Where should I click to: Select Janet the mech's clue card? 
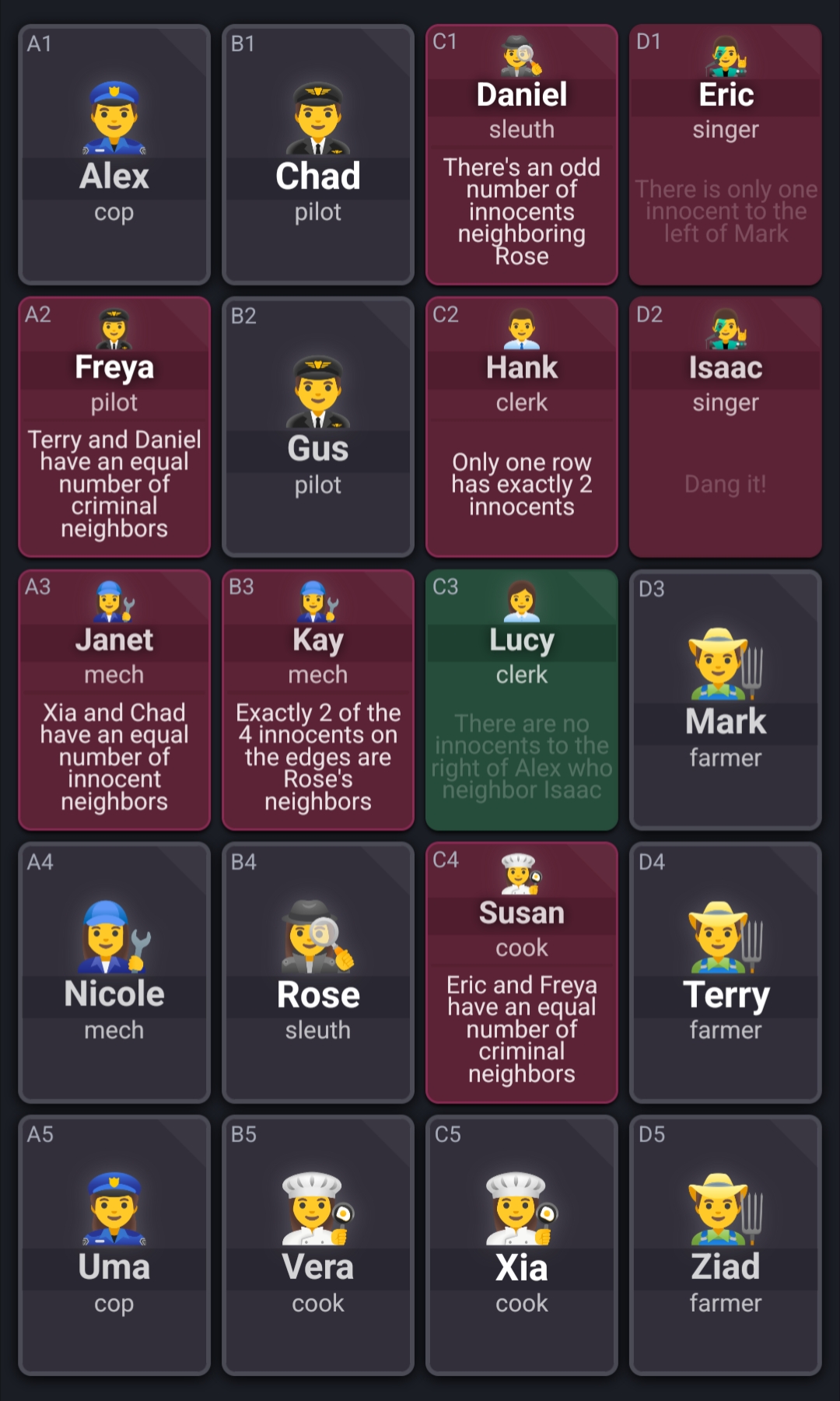[x=114, y=700]
